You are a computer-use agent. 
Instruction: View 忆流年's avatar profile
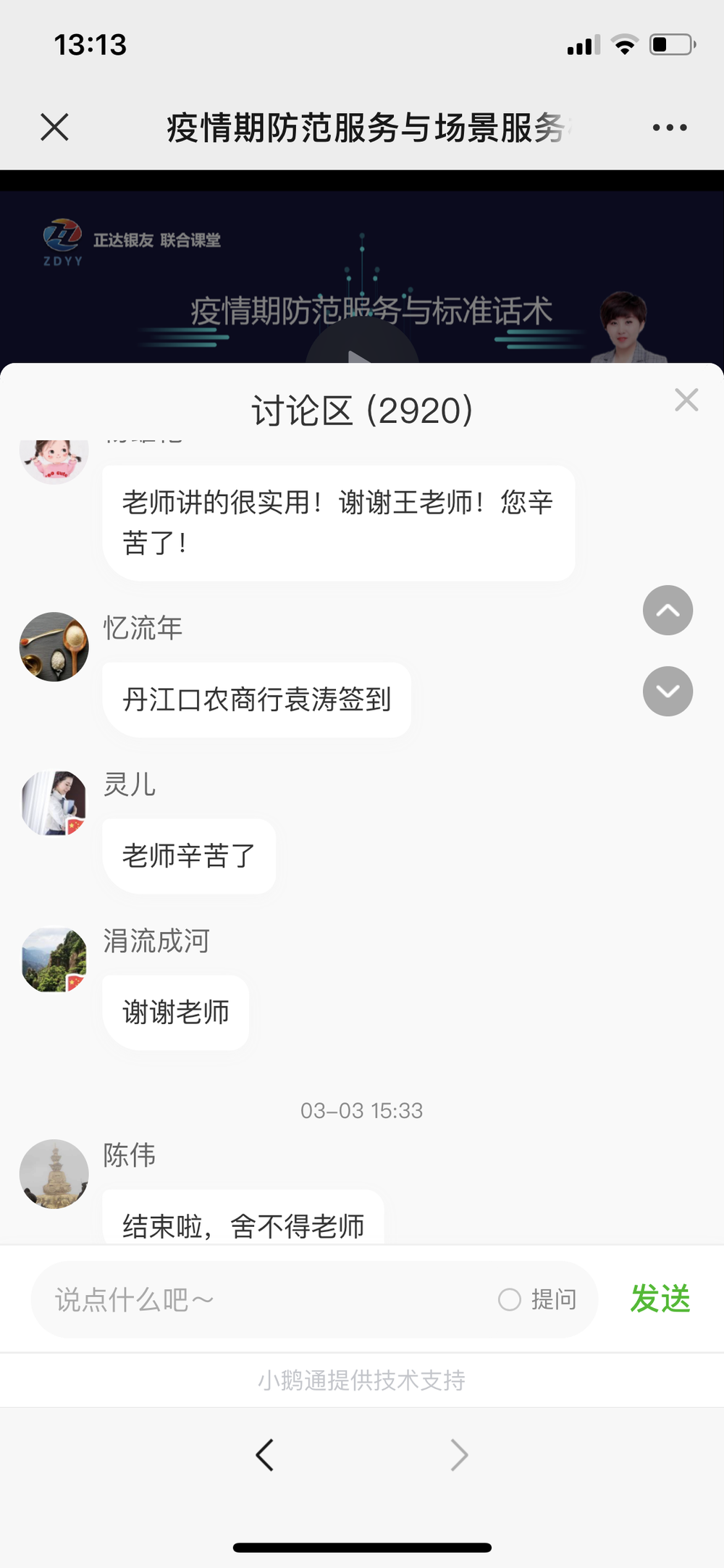pos(54,647)
